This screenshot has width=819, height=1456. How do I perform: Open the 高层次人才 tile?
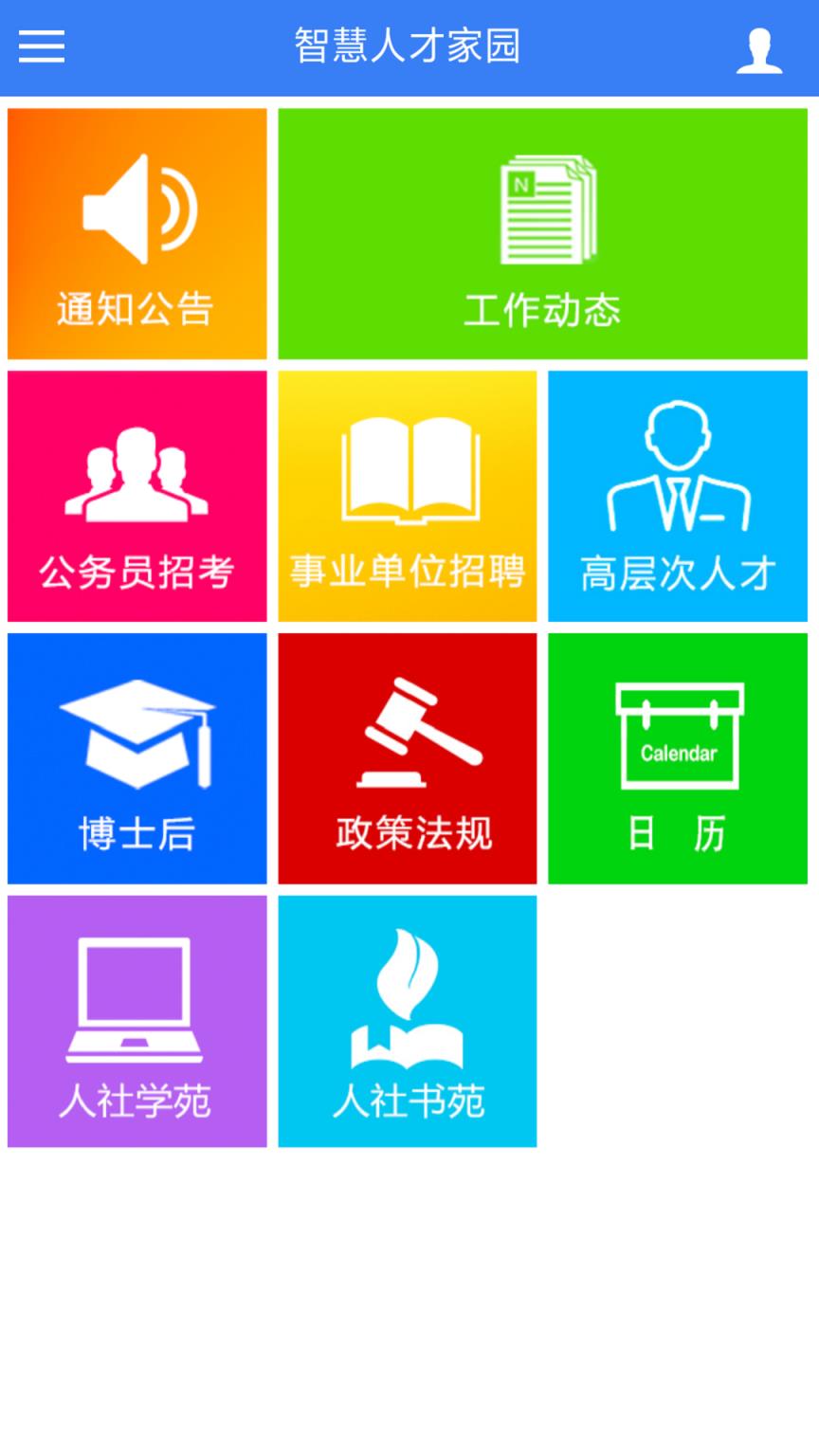point(677,496)
